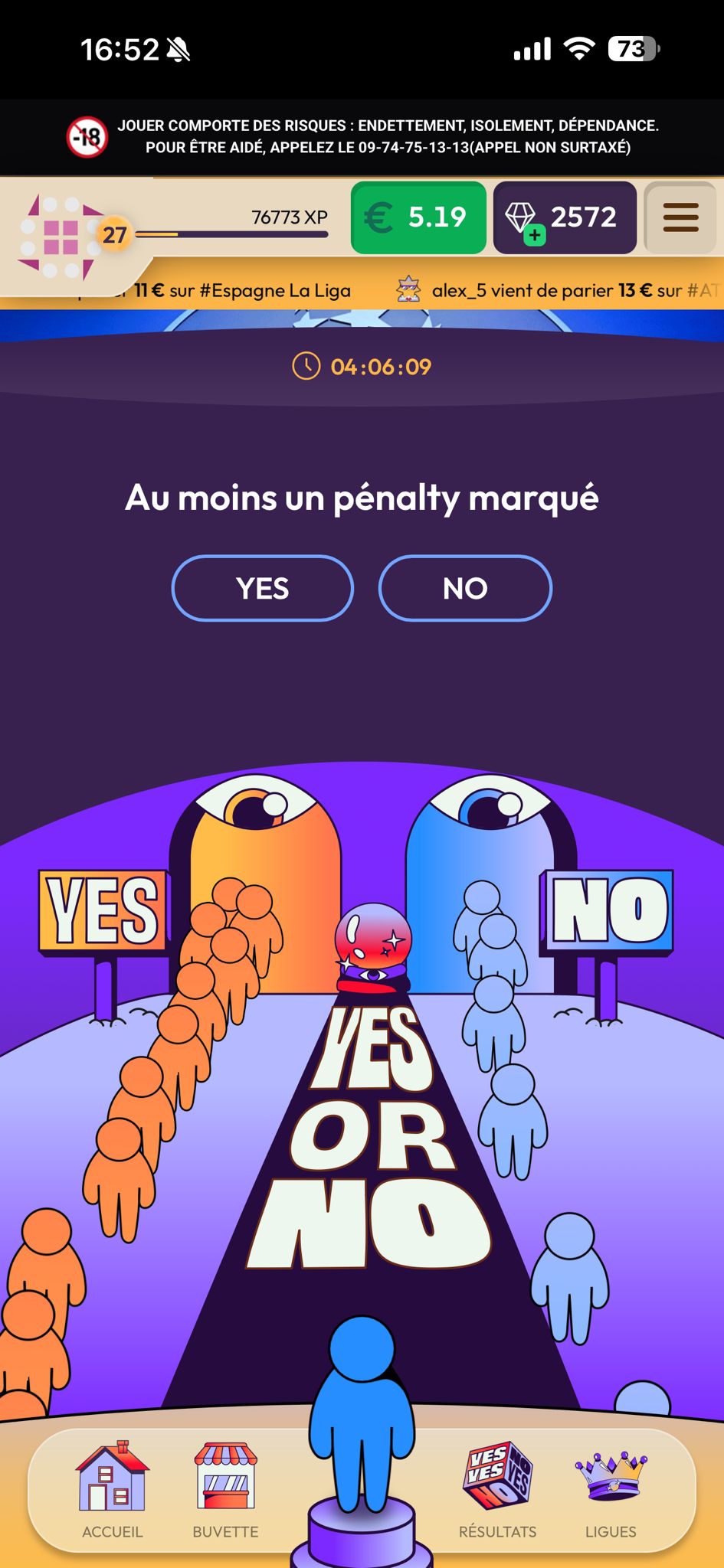Answer NO to the penalty question

click(x=465, y=588)
